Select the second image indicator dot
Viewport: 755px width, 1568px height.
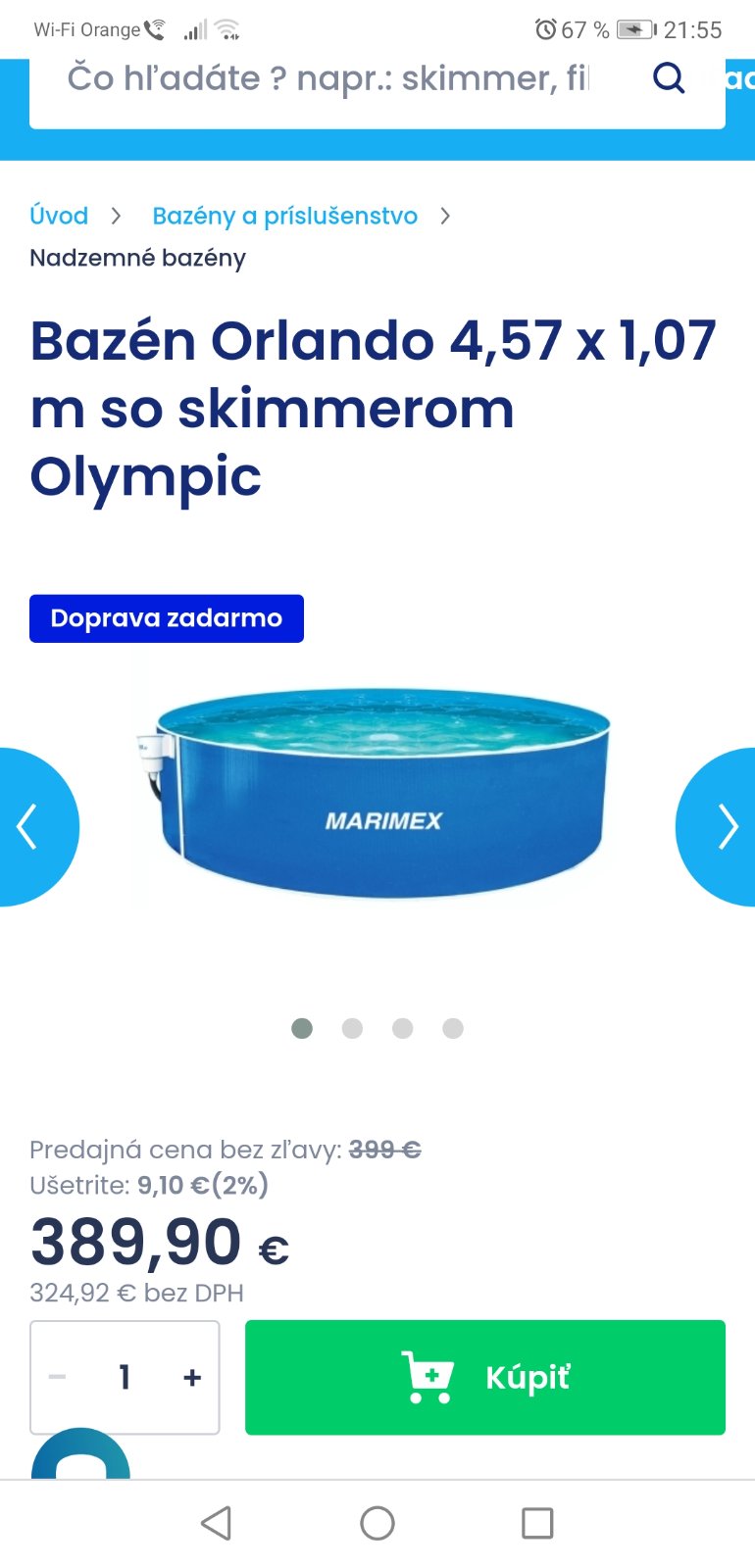352,1028
